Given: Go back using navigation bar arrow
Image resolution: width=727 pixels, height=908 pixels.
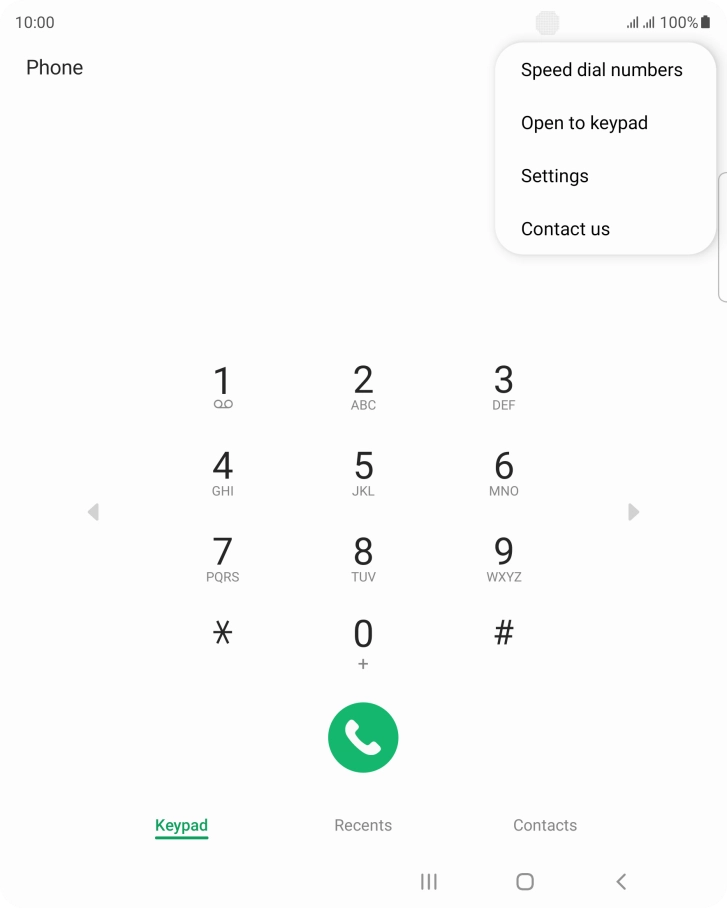Looking at the screenshot, I should (621, 881).
